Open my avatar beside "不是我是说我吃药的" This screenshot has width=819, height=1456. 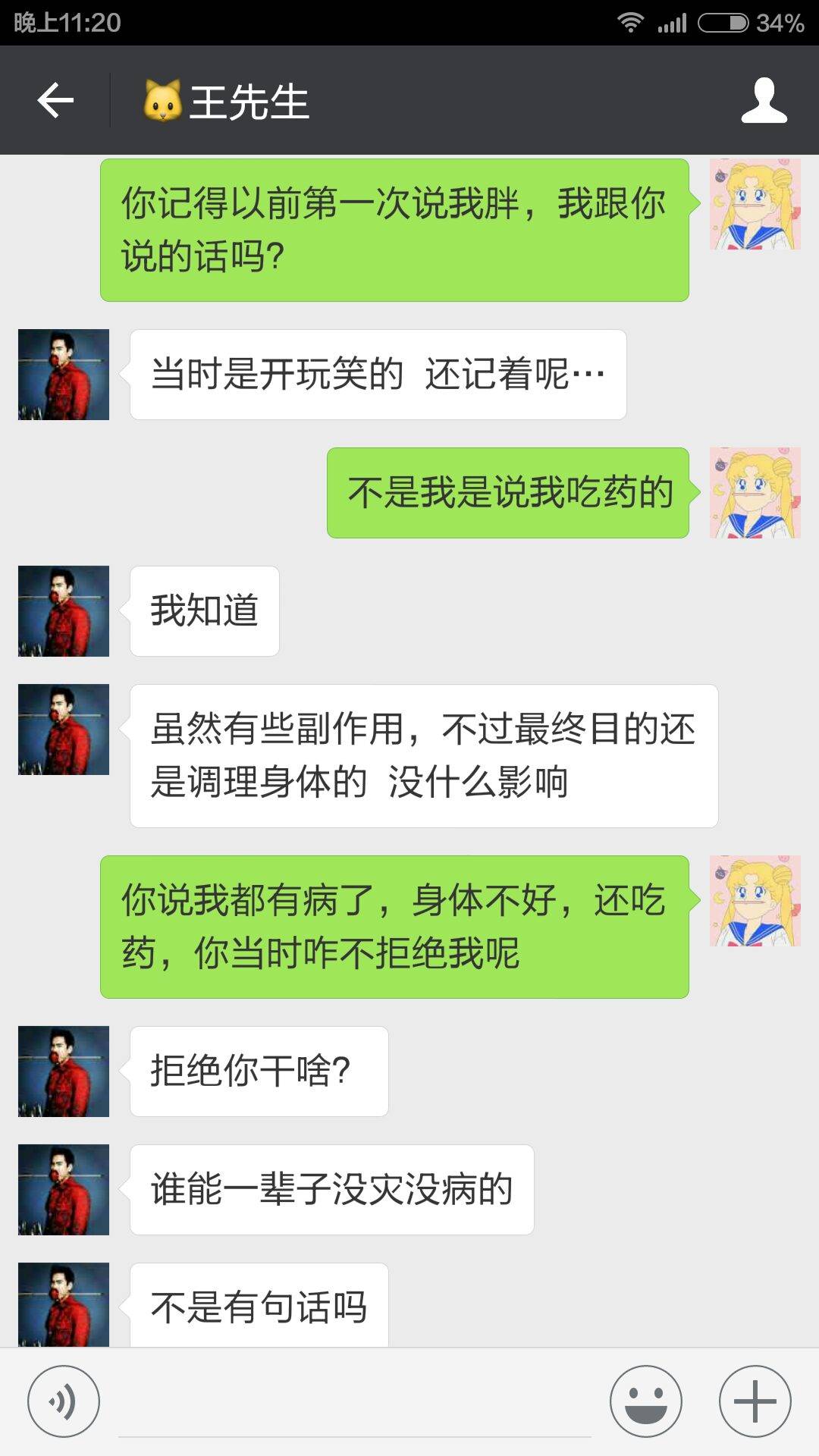point(755,493)
